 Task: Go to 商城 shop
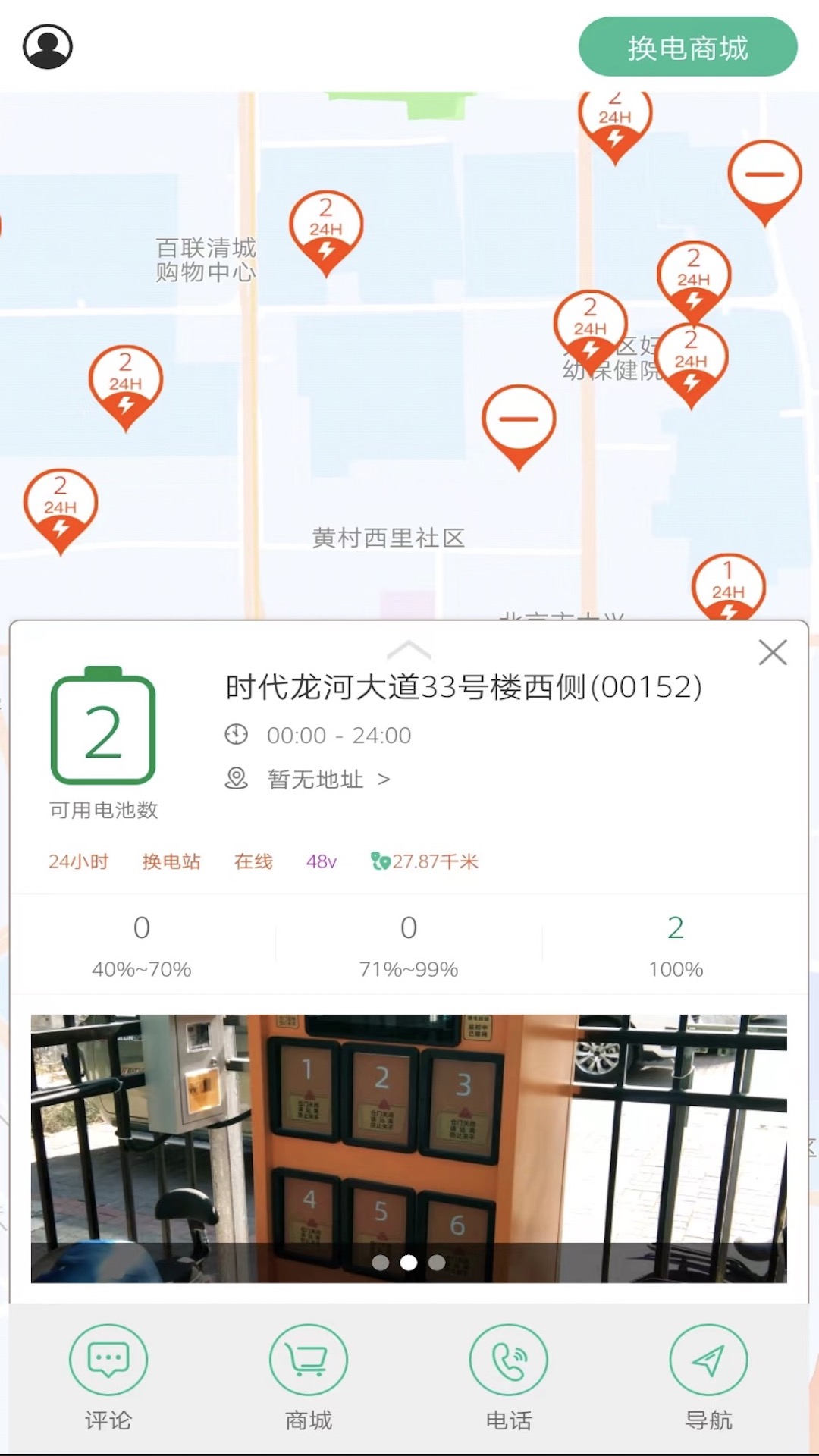pyautogui.click(x=309, y=1377)
